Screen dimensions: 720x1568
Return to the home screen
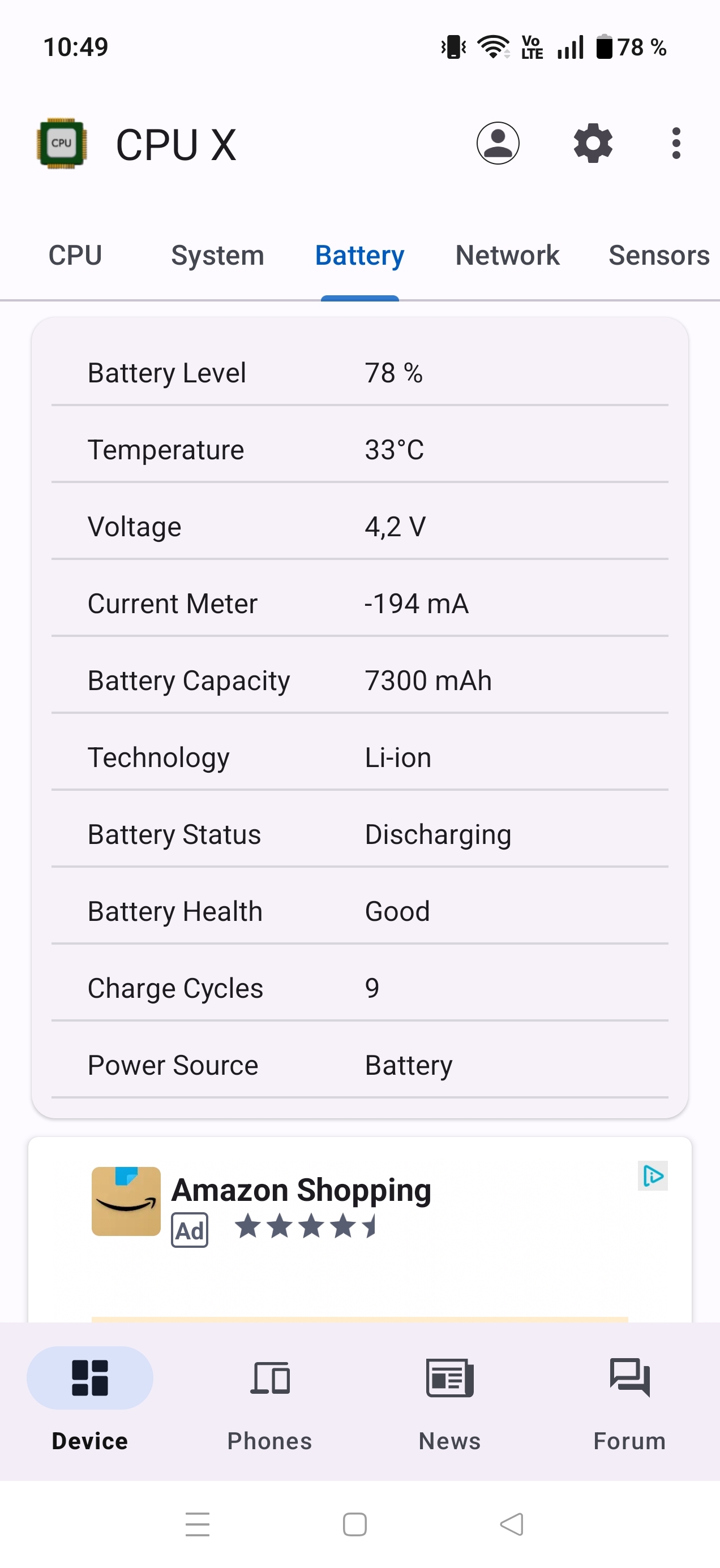point(354,1524)
